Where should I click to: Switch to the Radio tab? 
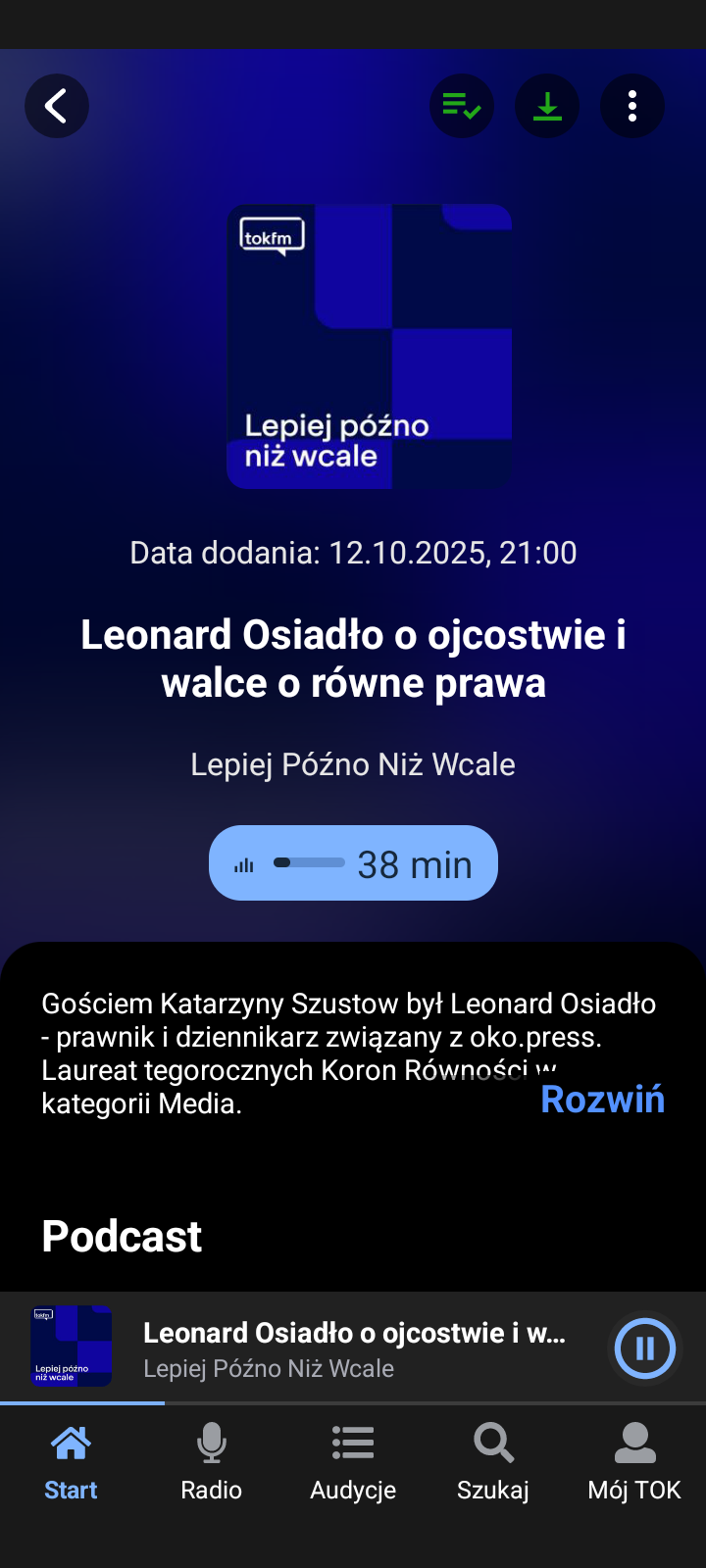[x=212, y=1462]
